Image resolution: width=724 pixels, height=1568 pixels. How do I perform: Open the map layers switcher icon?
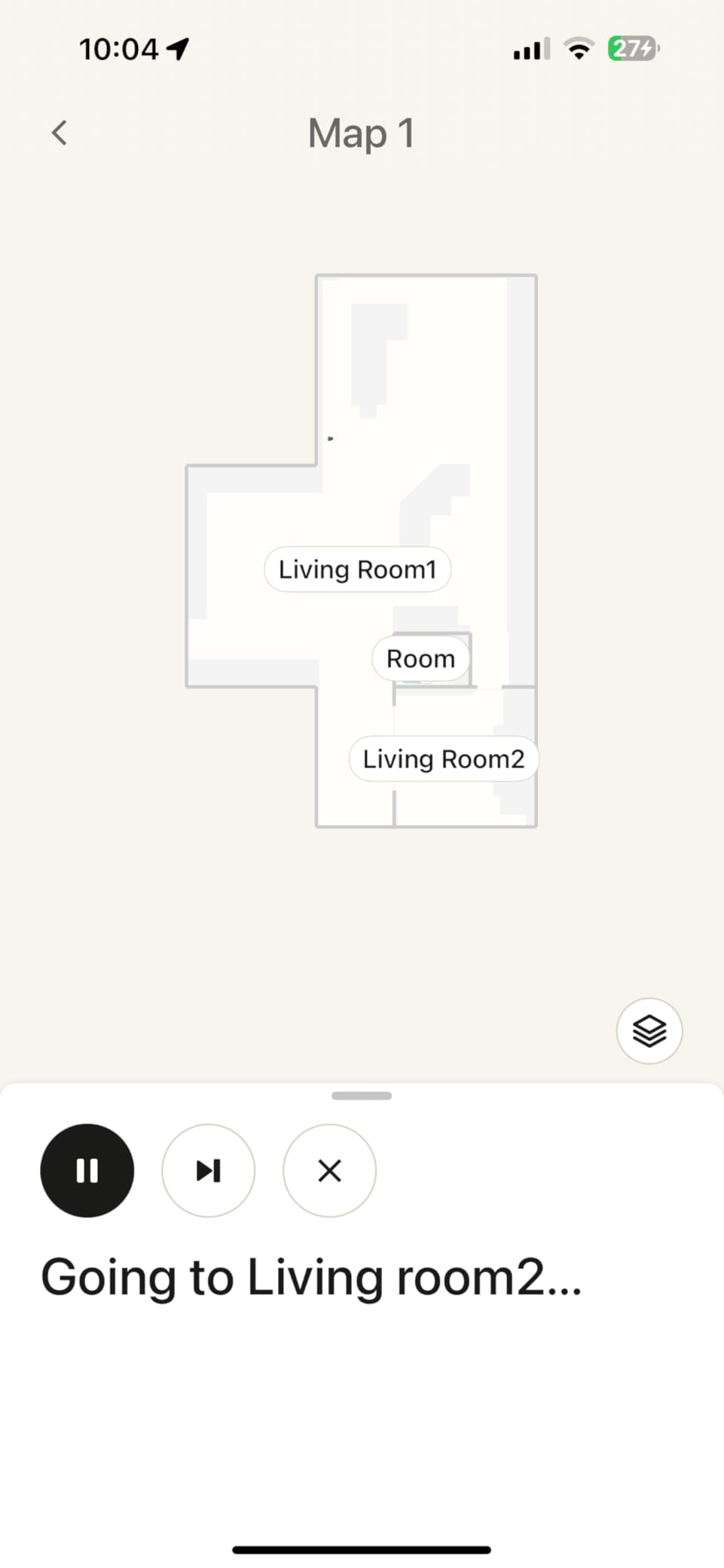[648, 1031]
